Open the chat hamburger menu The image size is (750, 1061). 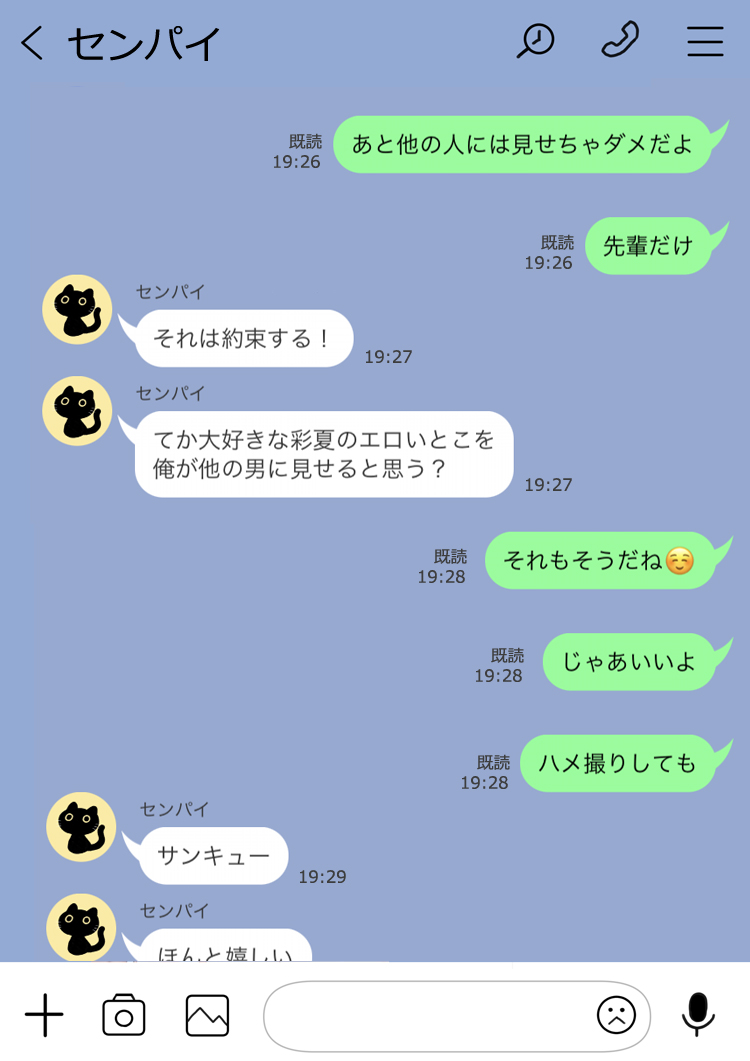tap(705, 41)
